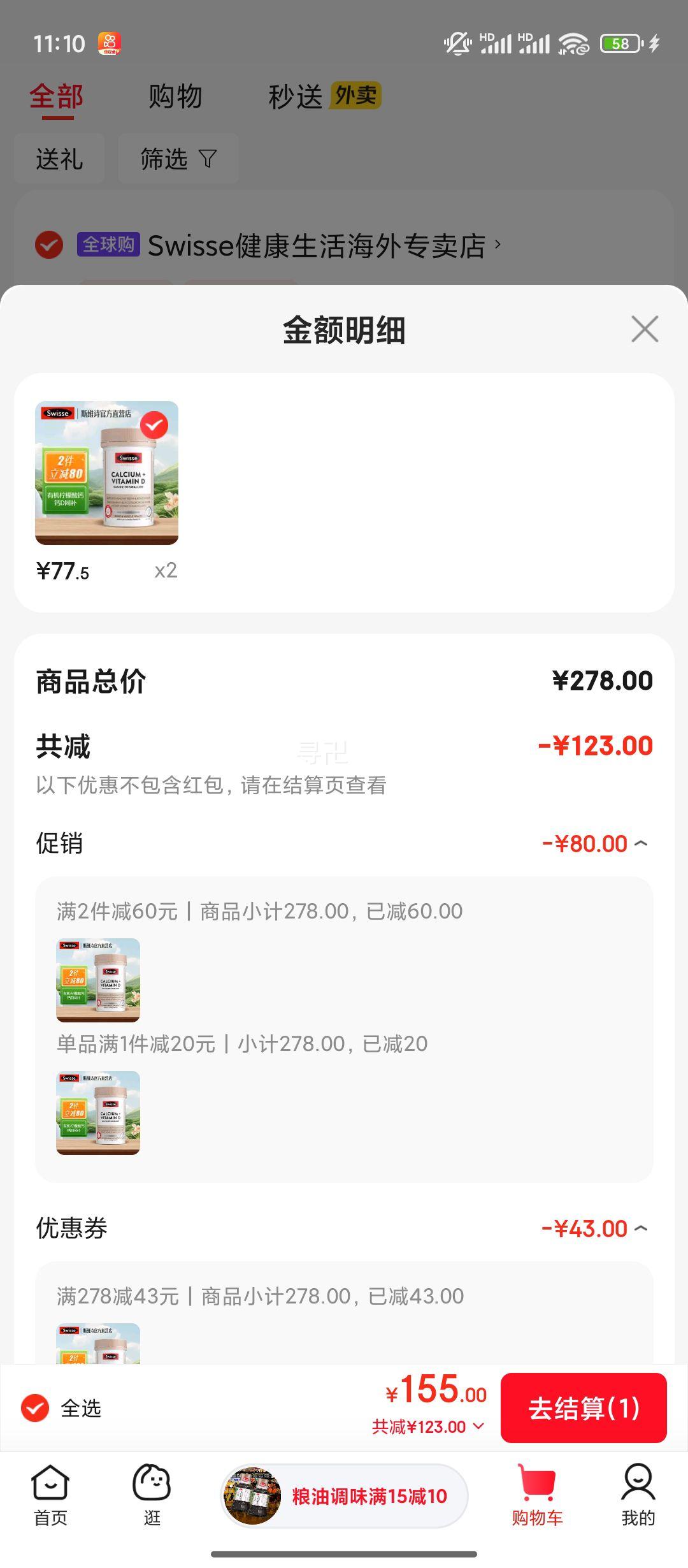Open the 购物车 cart tab

(537, 1495)
